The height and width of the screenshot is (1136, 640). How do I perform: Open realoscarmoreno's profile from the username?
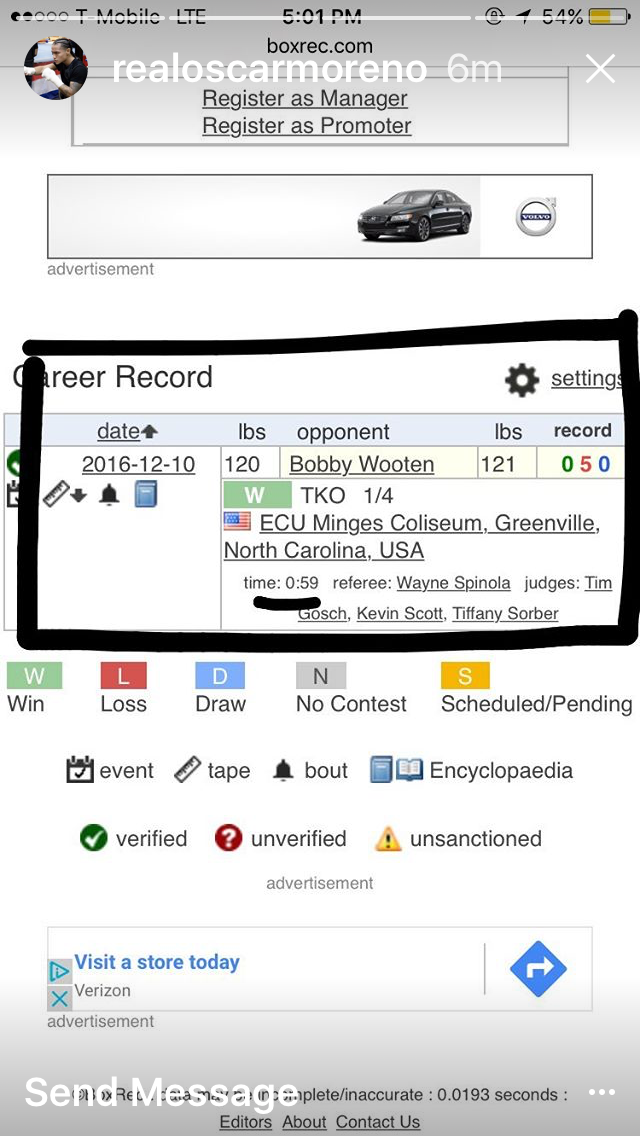269,70
